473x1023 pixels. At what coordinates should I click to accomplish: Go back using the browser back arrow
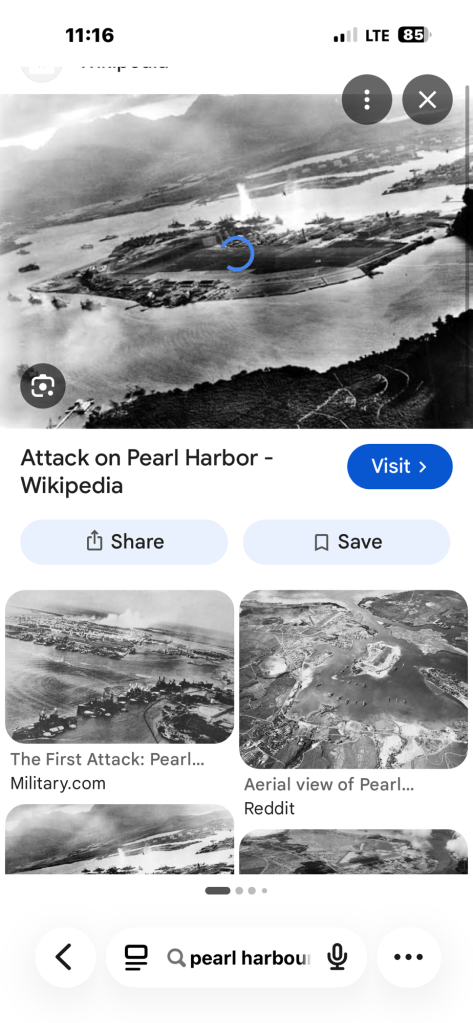65,957
